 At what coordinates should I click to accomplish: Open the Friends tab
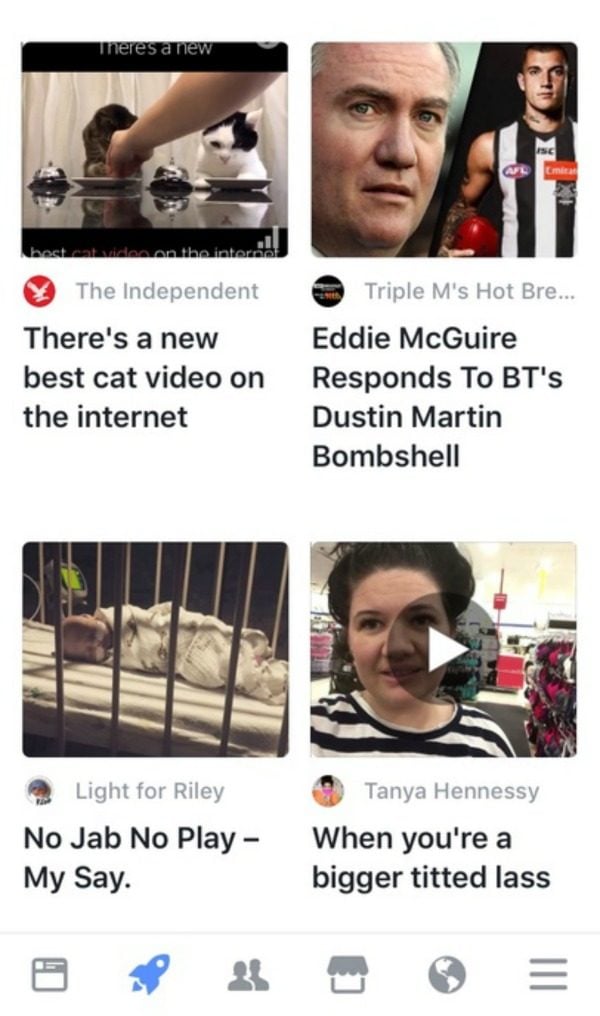tap(248, 974)
